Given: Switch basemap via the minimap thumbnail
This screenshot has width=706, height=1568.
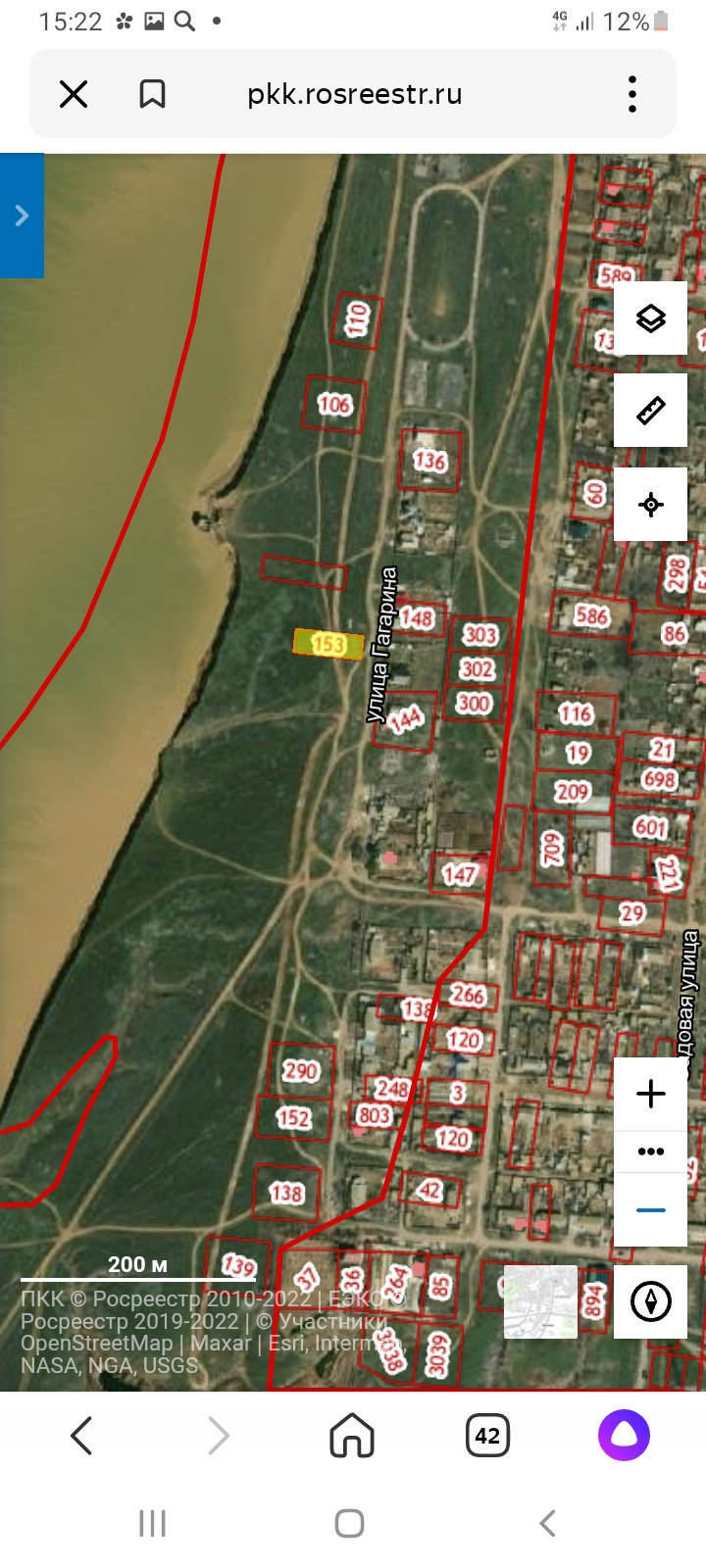Looking at the screenshot, I should [x=540, y=1301].
